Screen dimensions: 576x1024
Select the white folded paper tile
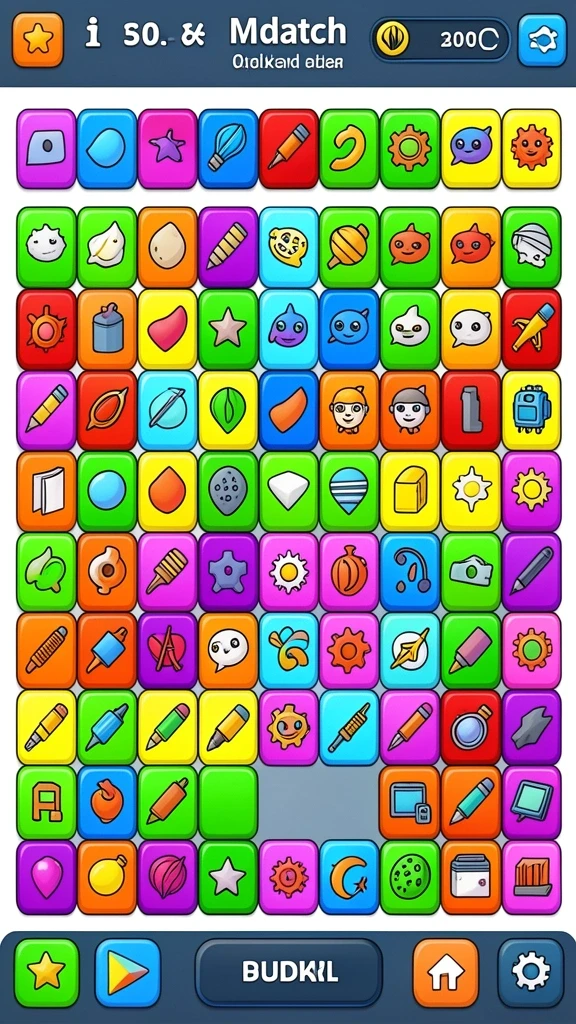[46, 490]
